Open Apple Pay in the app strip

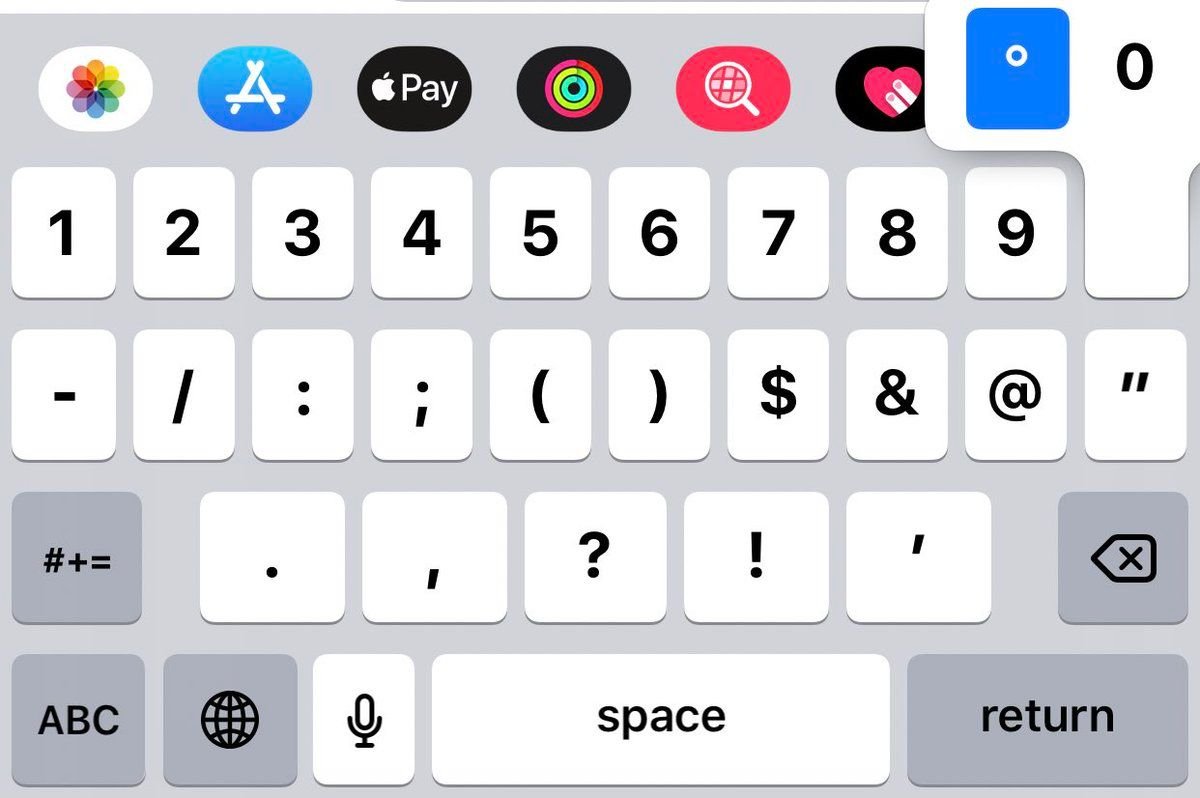(x=414, y=90)
